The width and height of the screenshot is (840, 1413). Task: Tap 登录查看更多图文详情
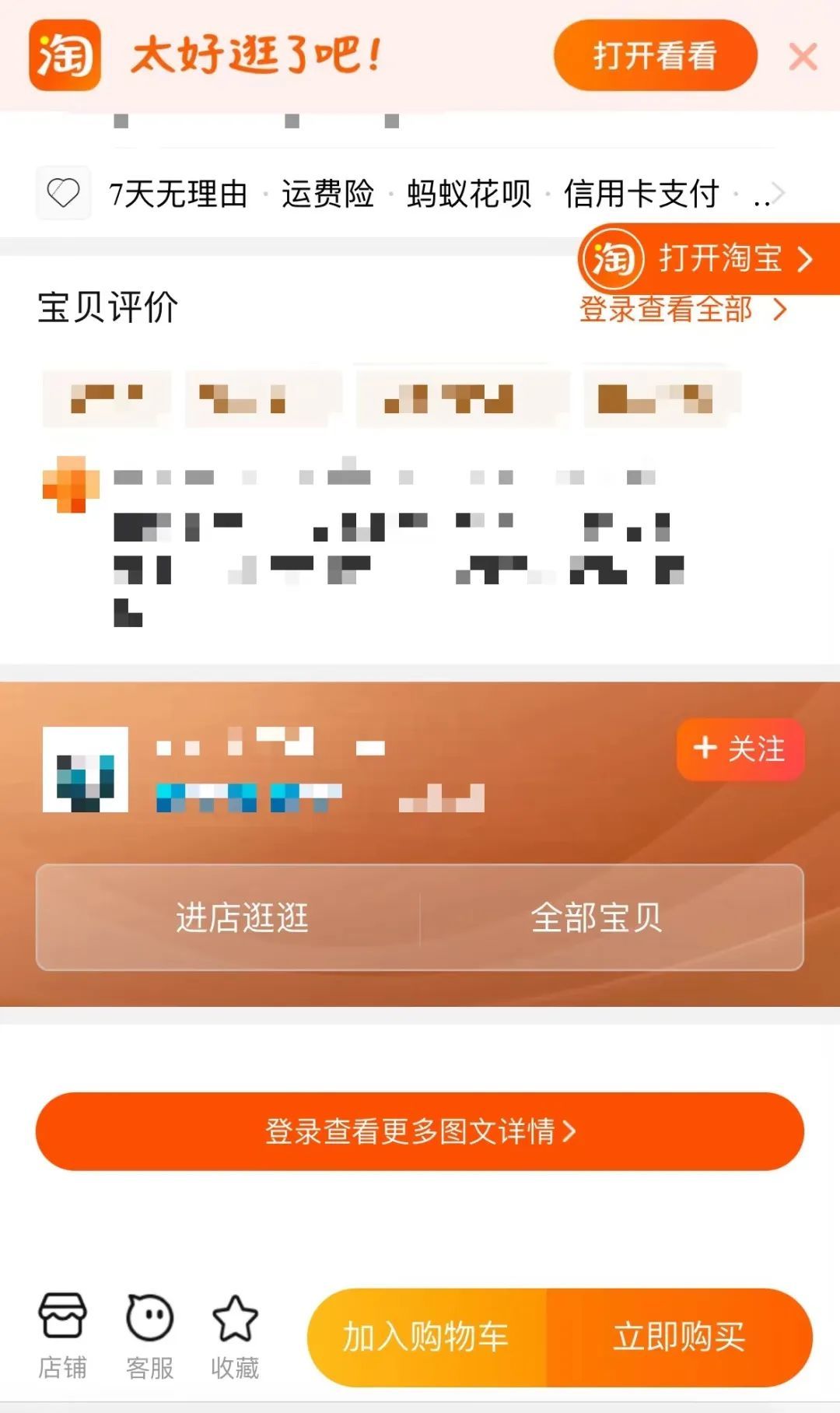pos(420,1131)
